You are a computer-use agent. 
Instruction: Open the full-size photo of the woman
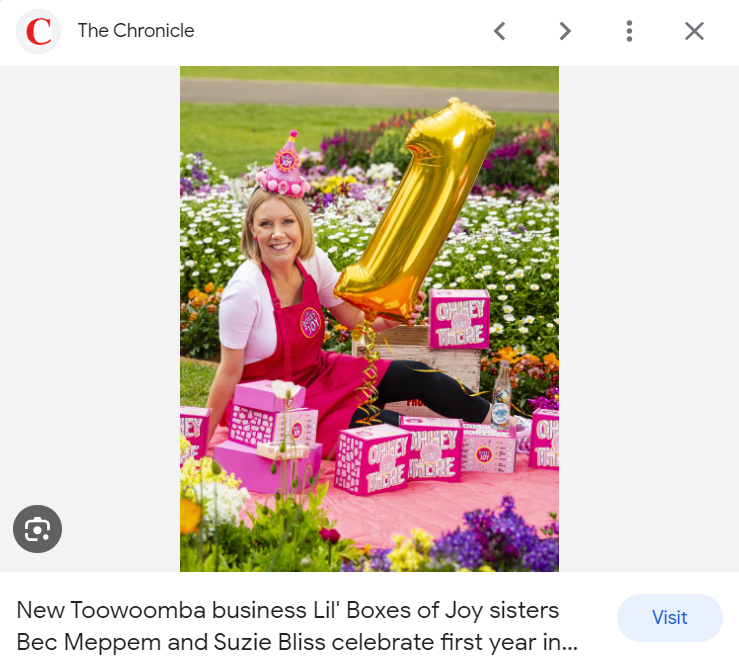pos(369,318)
